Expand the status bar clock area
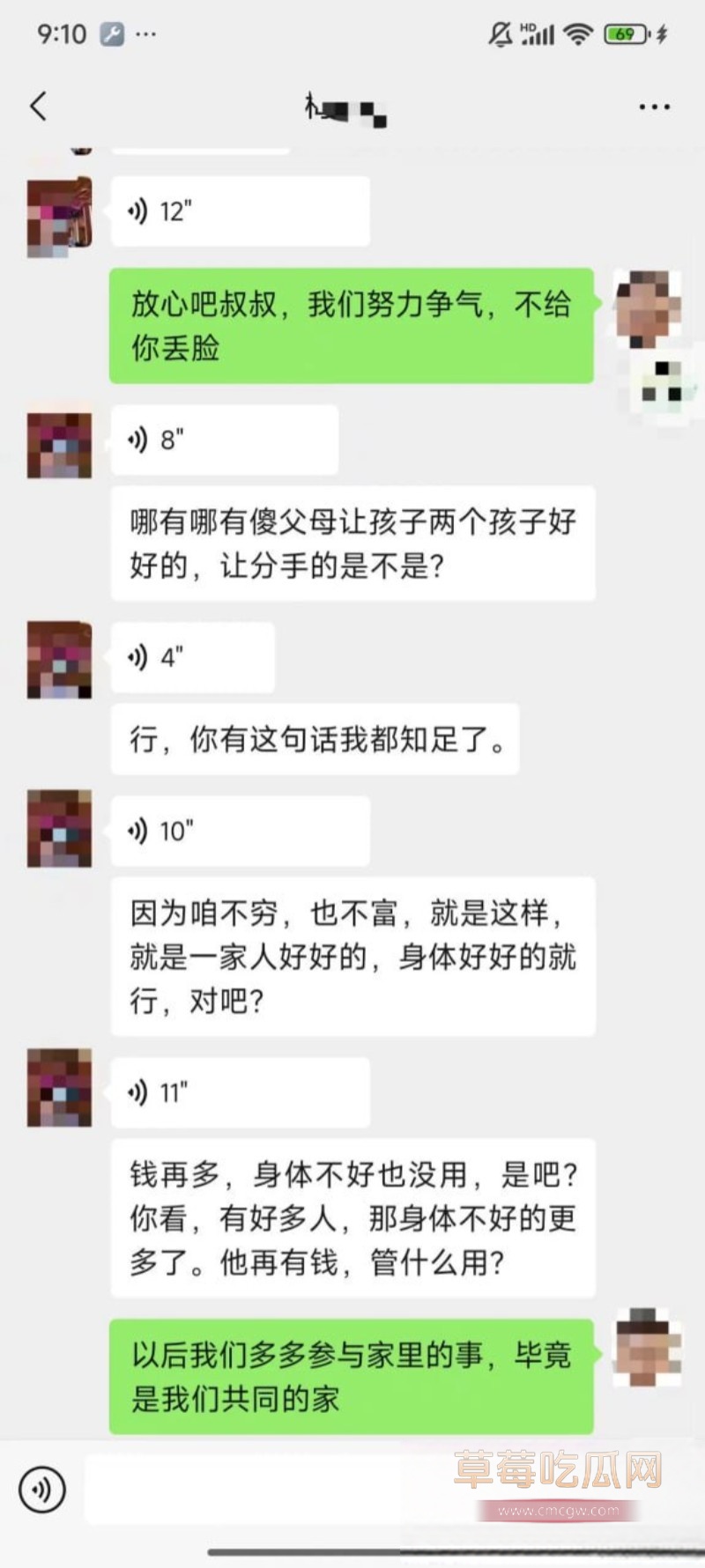The height and width of the screenshot is (1568, 705). click(61, 34)
